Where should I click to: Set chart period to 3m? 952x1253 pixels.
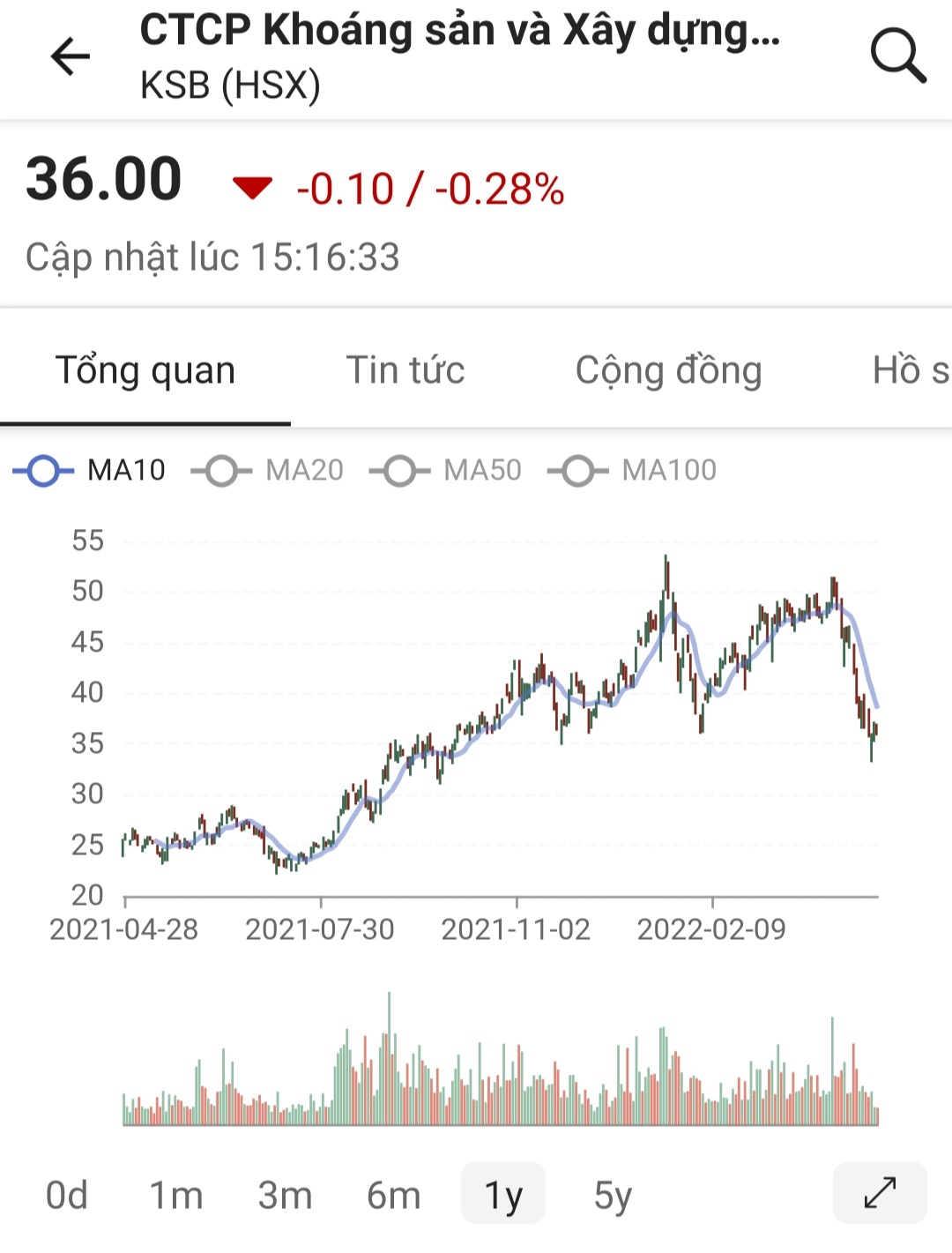(x=285, y=1196)
